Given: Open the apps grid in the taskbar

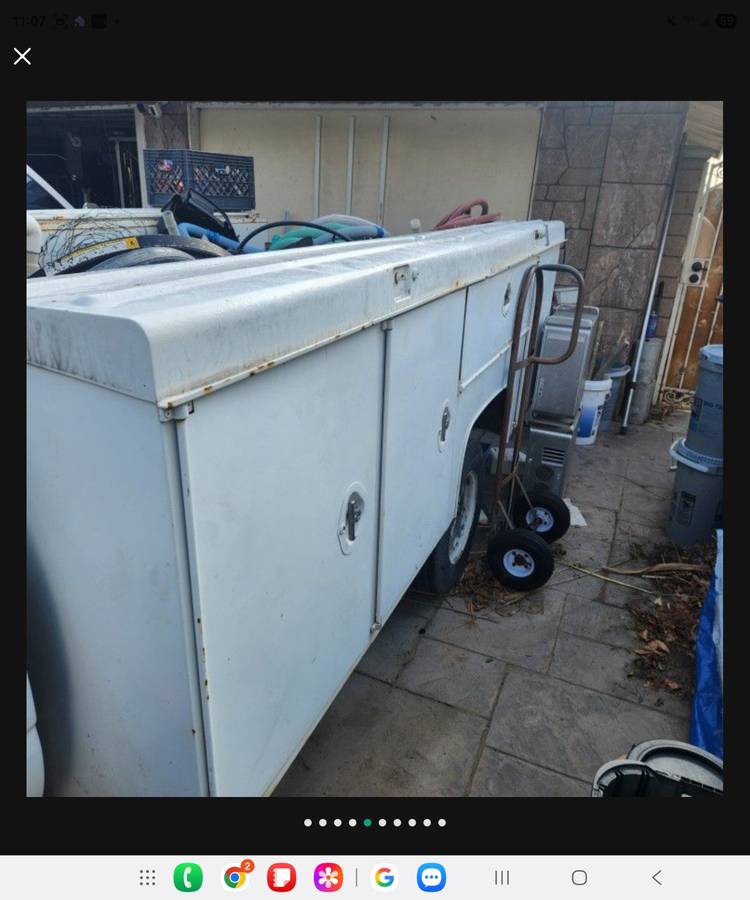Looking at the screenshot, I should pos(147,878).
